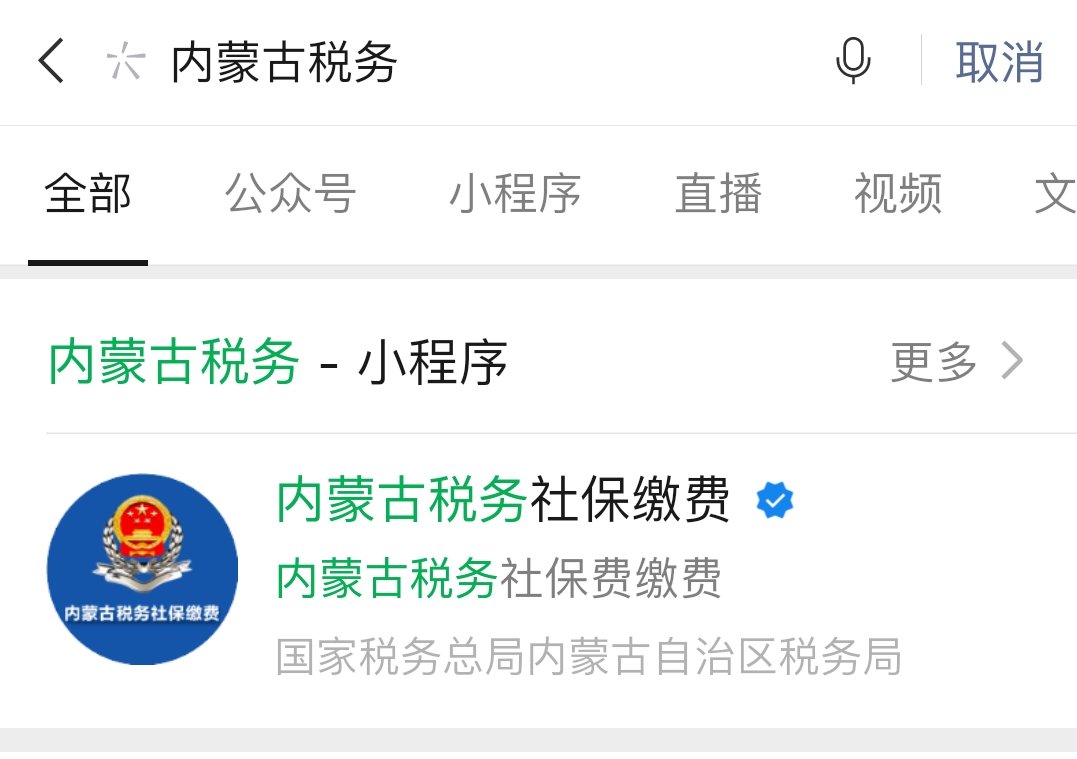1077x759 pixels.
Task: View more mini programs via 更多
Action: click(955, 362)
